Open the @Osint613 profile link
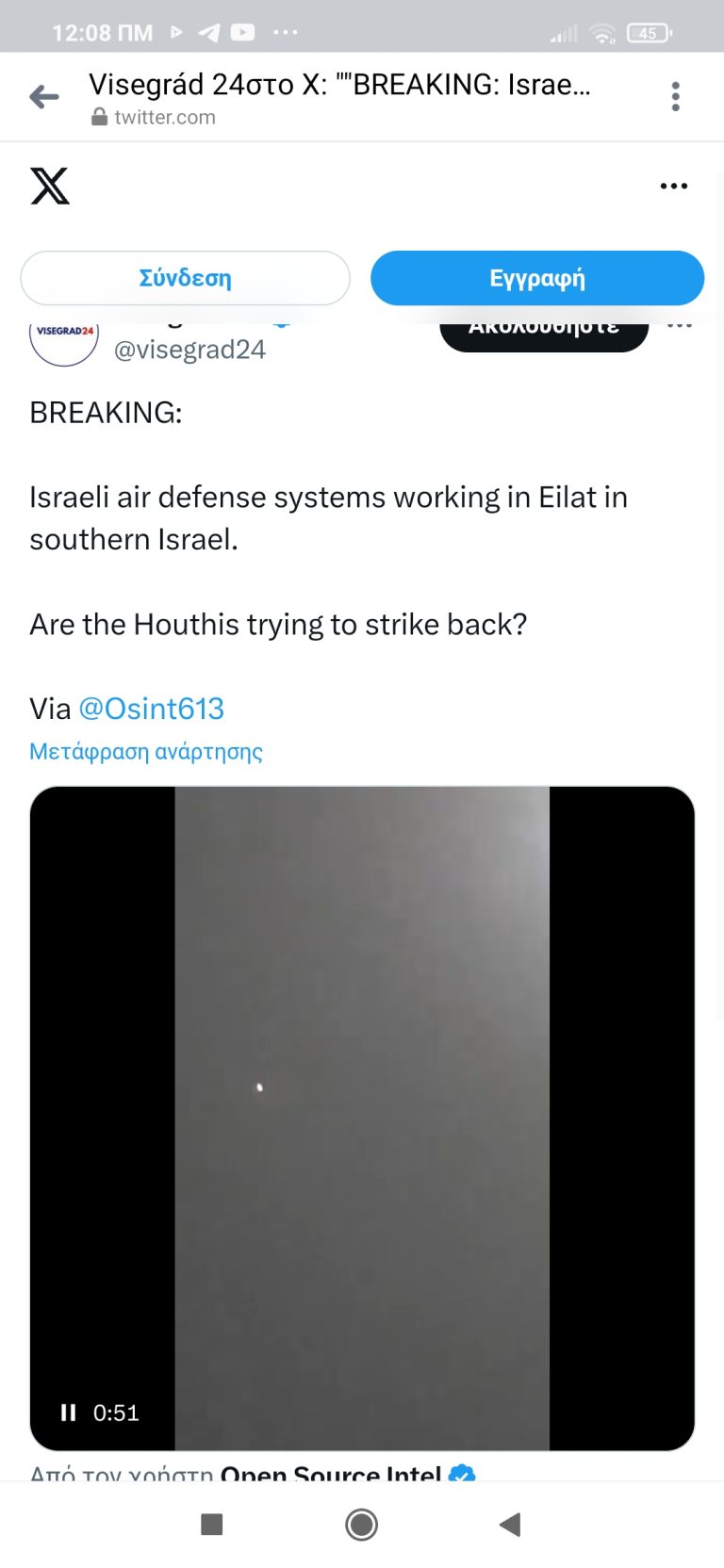Screen dimensions: 724x1568 [x=151, y=709]
